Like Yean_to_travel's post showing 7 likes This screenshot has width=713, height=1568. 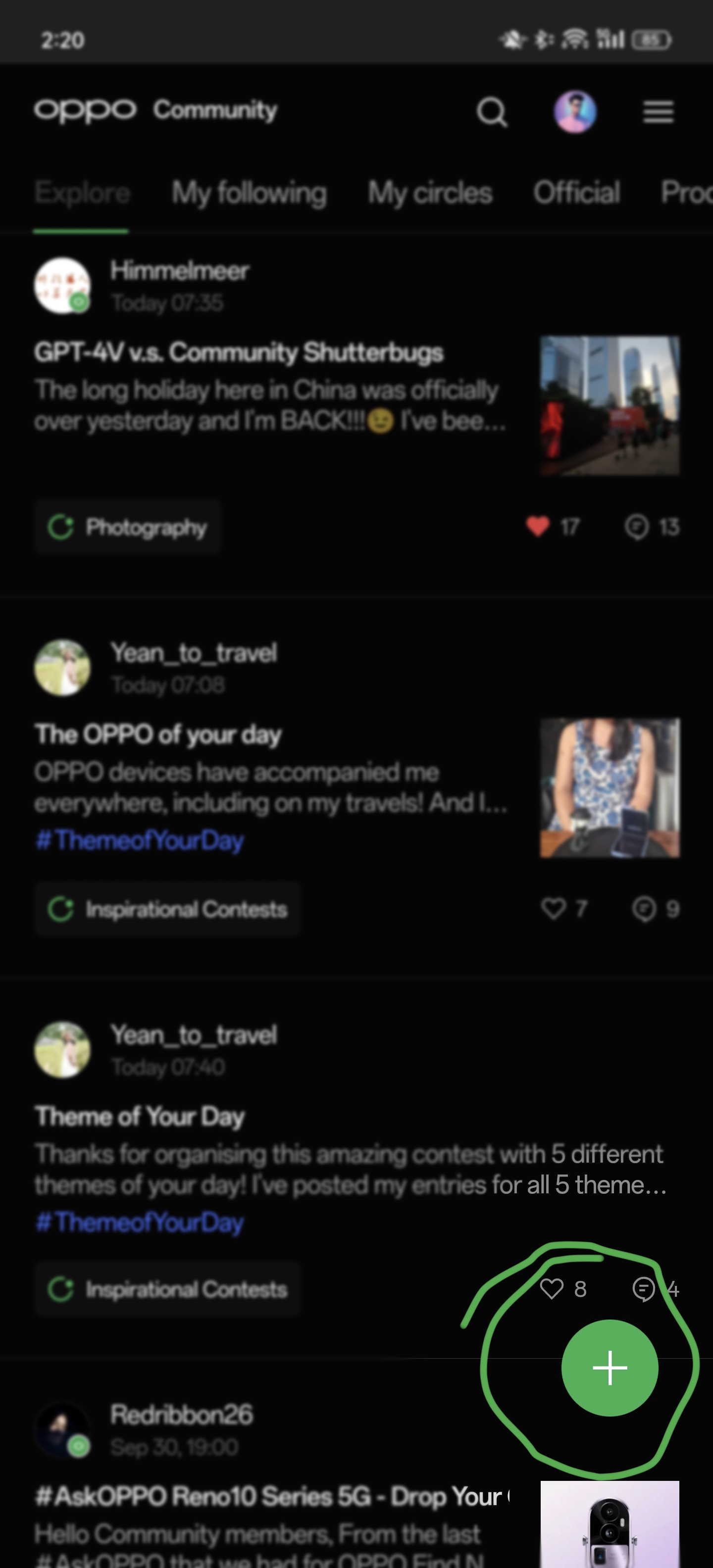point(554,909)
